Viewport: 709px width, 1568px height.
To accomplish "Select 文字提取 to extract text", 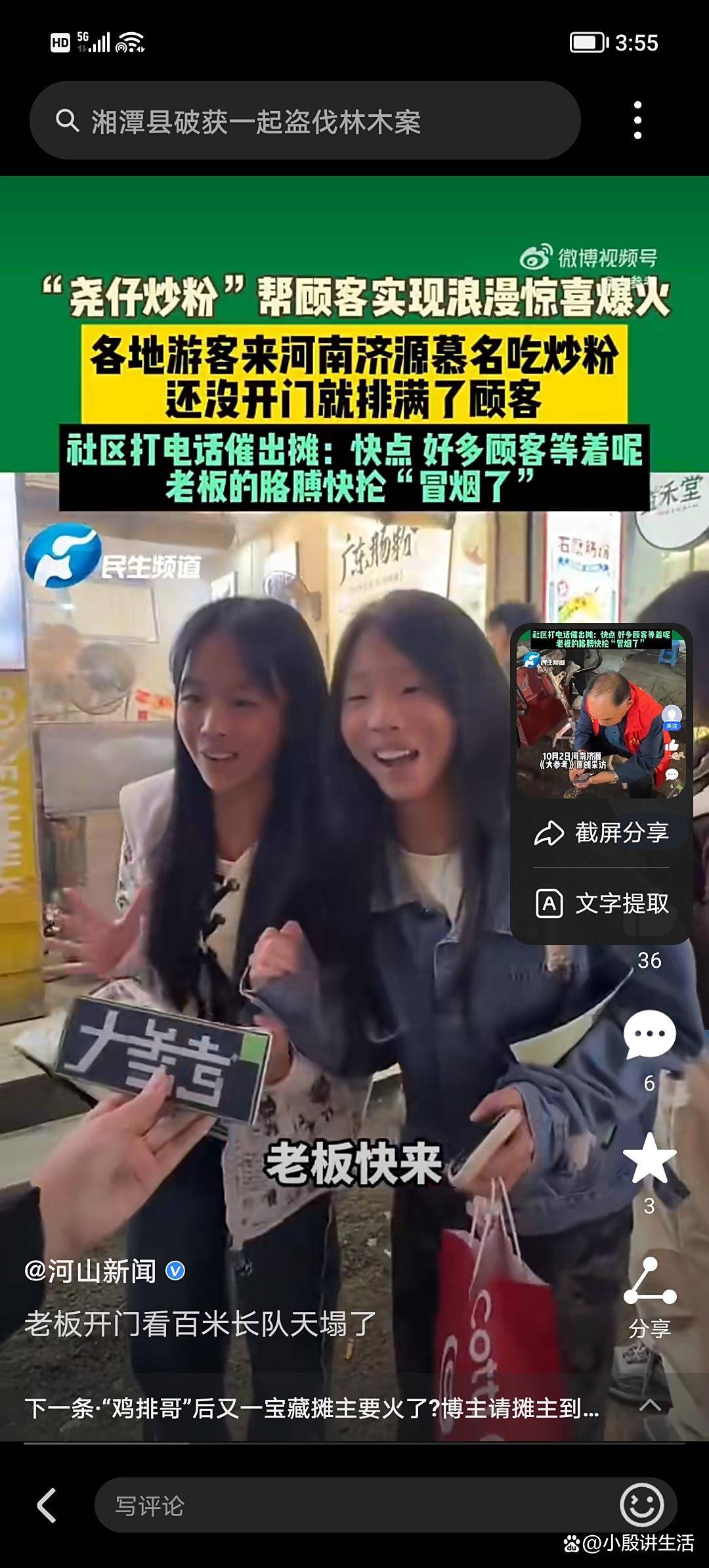I will pyautogui.click(x=601, y=904).
